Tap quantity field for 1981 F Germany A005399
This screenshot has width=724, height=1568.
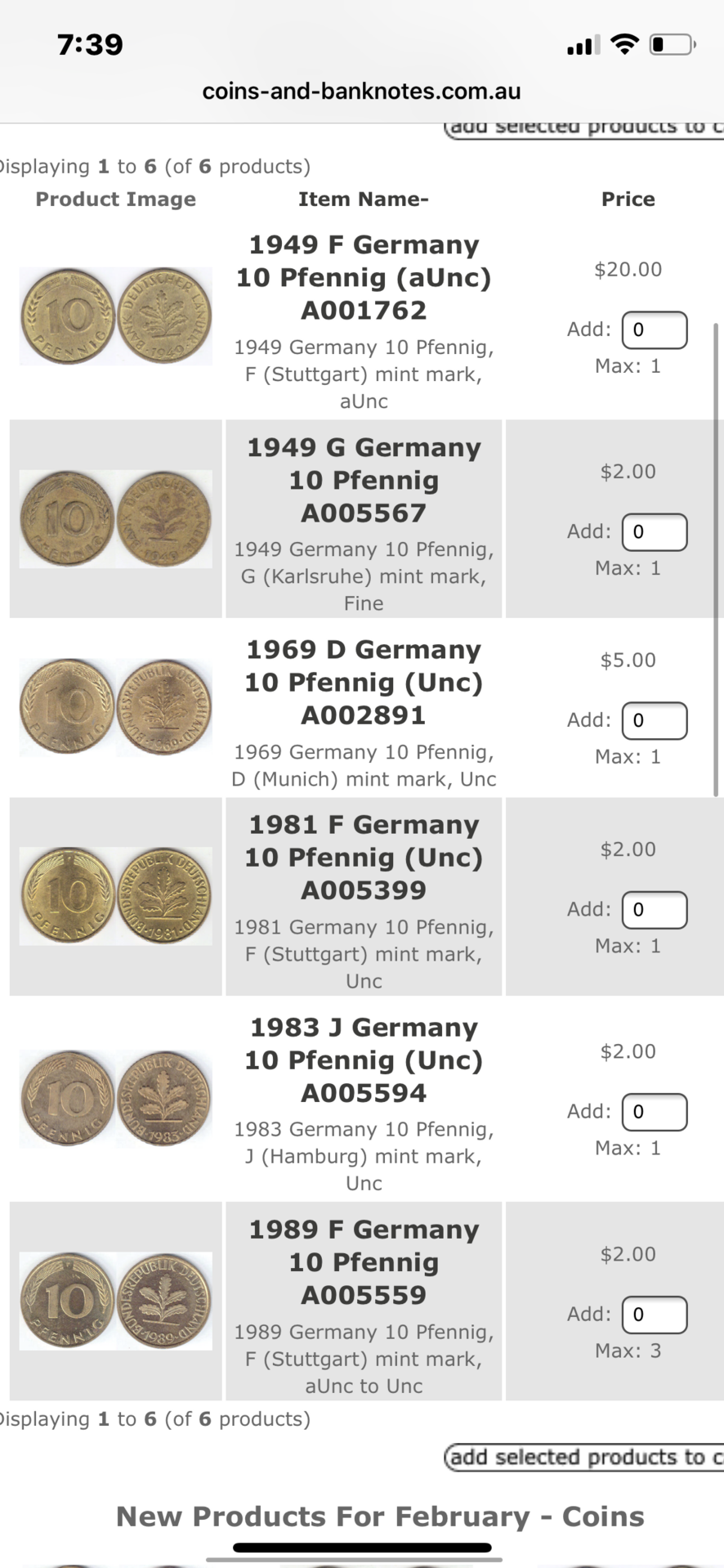click(654, 910)
